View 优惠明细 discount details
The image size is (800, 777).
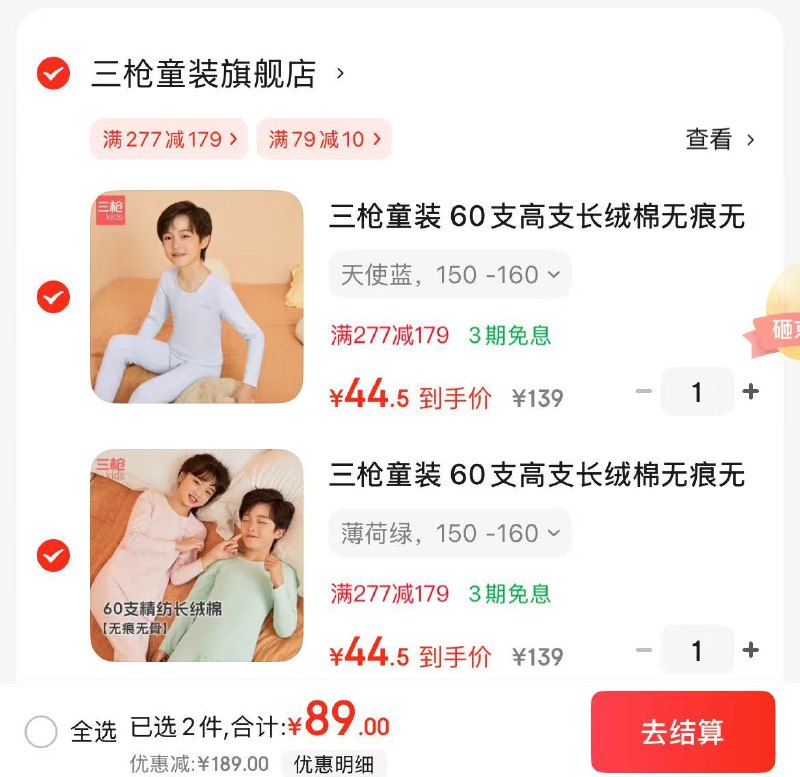(334, 764)
